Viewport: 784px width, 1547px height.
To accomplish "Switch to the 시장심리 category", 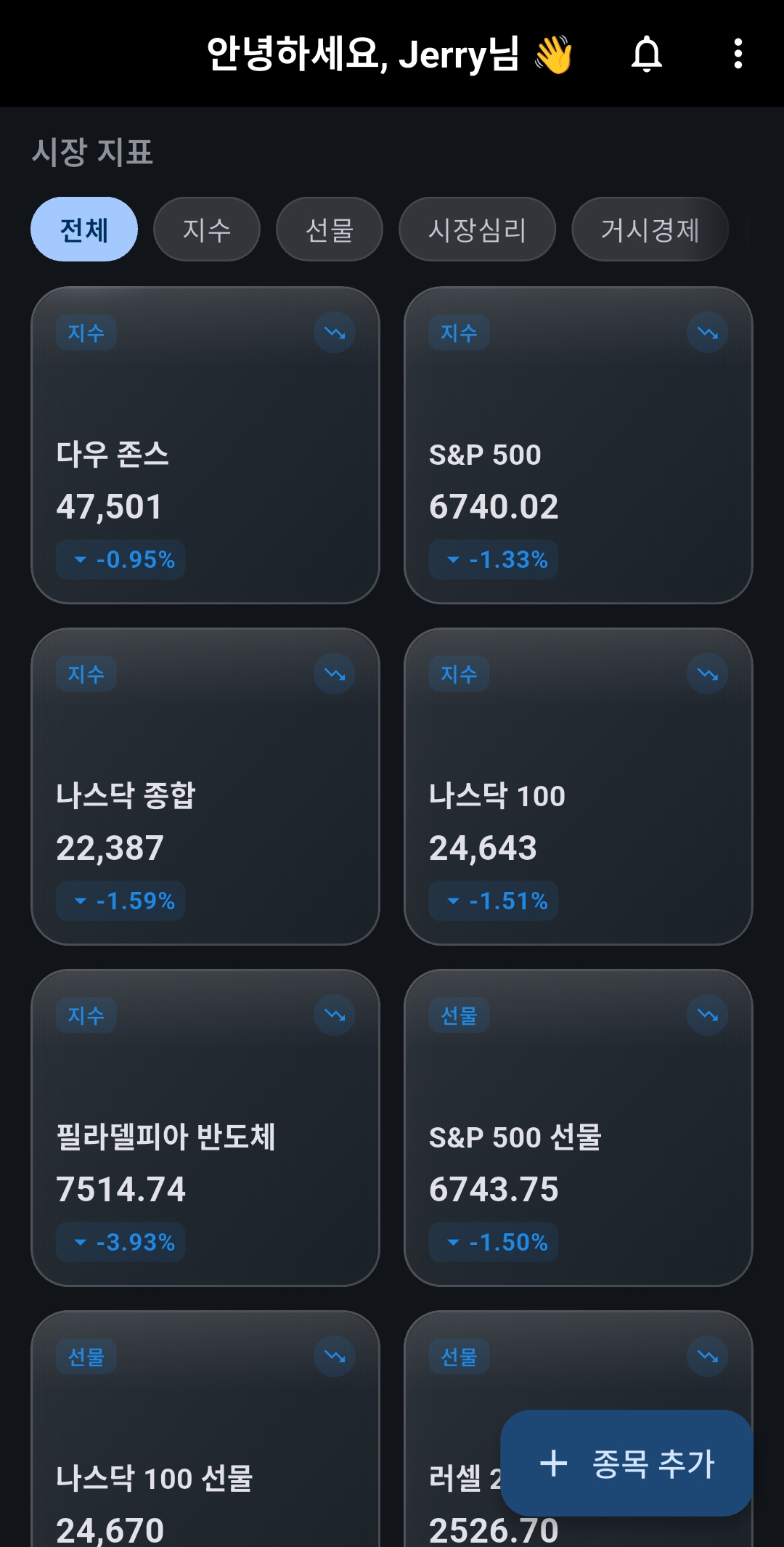I will pyautogui.click(x=476, y=229).
